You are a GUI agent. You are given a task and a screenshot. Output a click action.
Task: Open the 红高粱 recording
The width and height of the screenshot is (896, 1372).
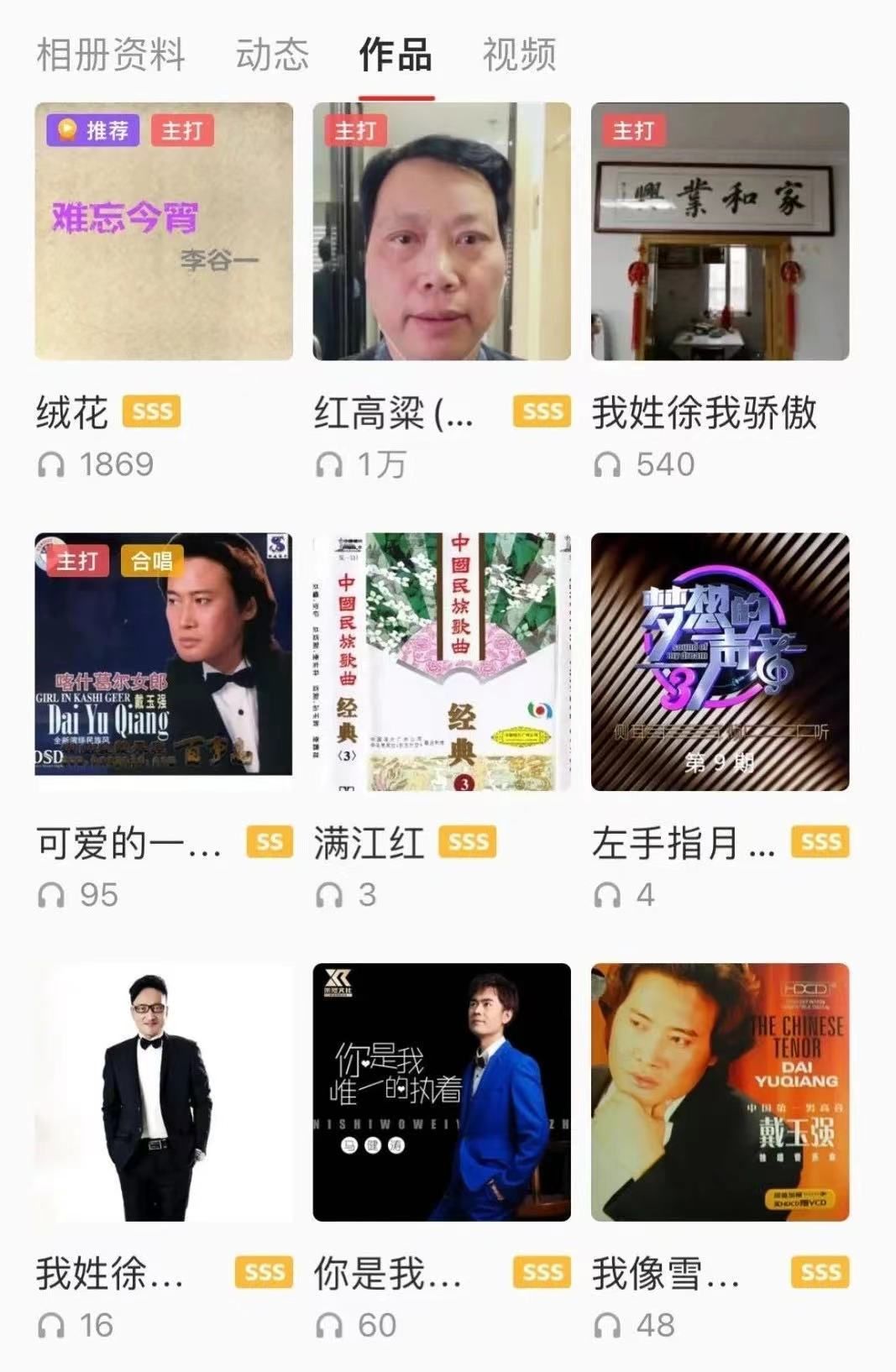[x=442, y=232]
